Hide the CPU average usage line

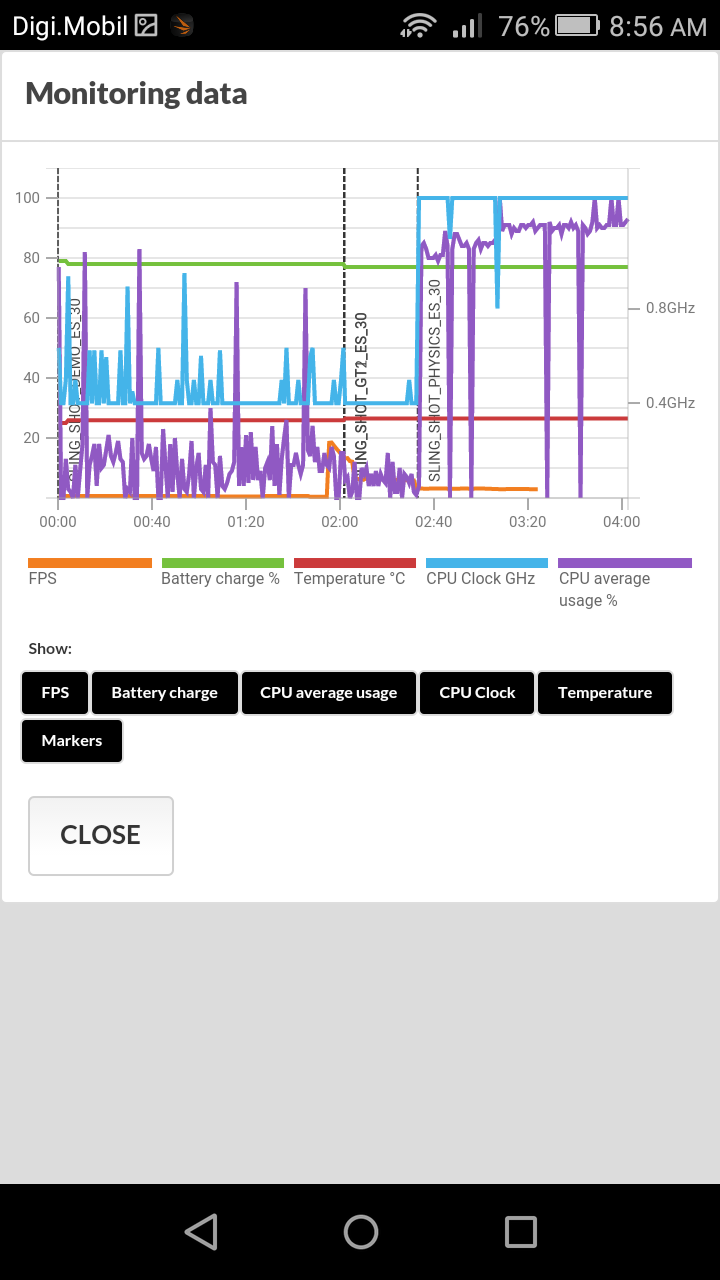(329, 693)
